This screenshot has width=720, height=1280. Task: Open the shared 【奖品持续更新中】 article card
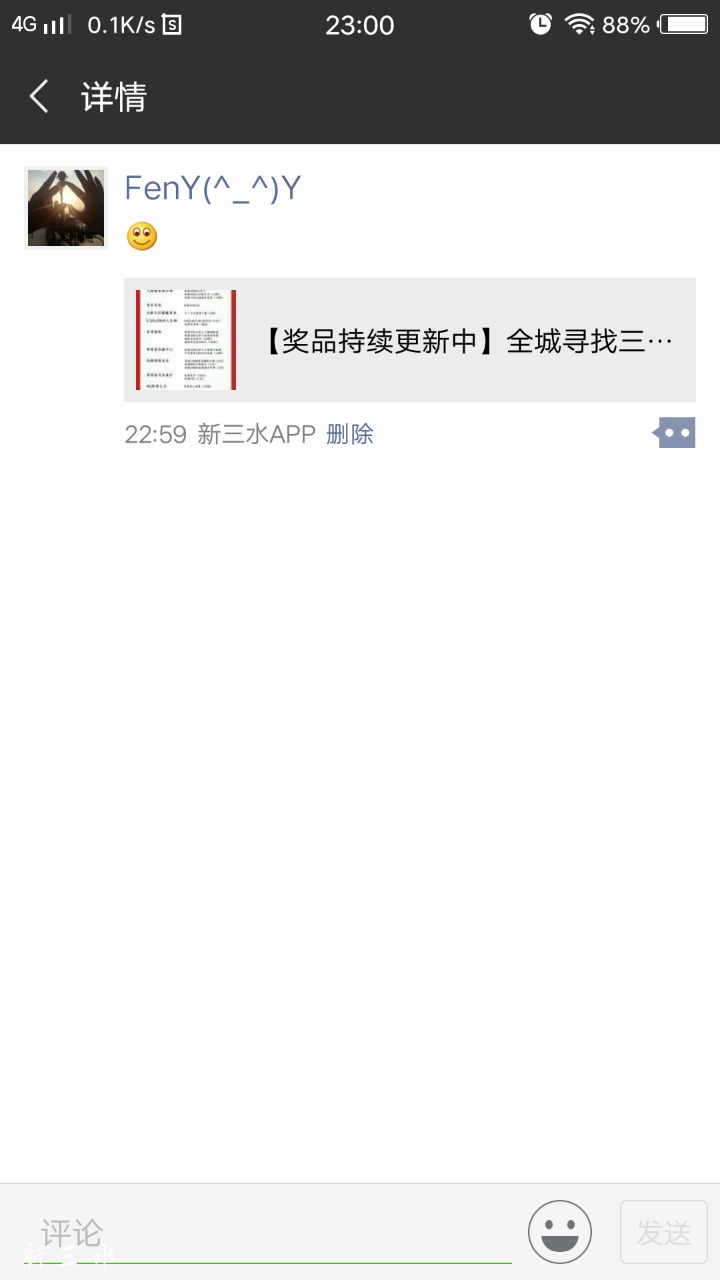(x=410, y=340)
